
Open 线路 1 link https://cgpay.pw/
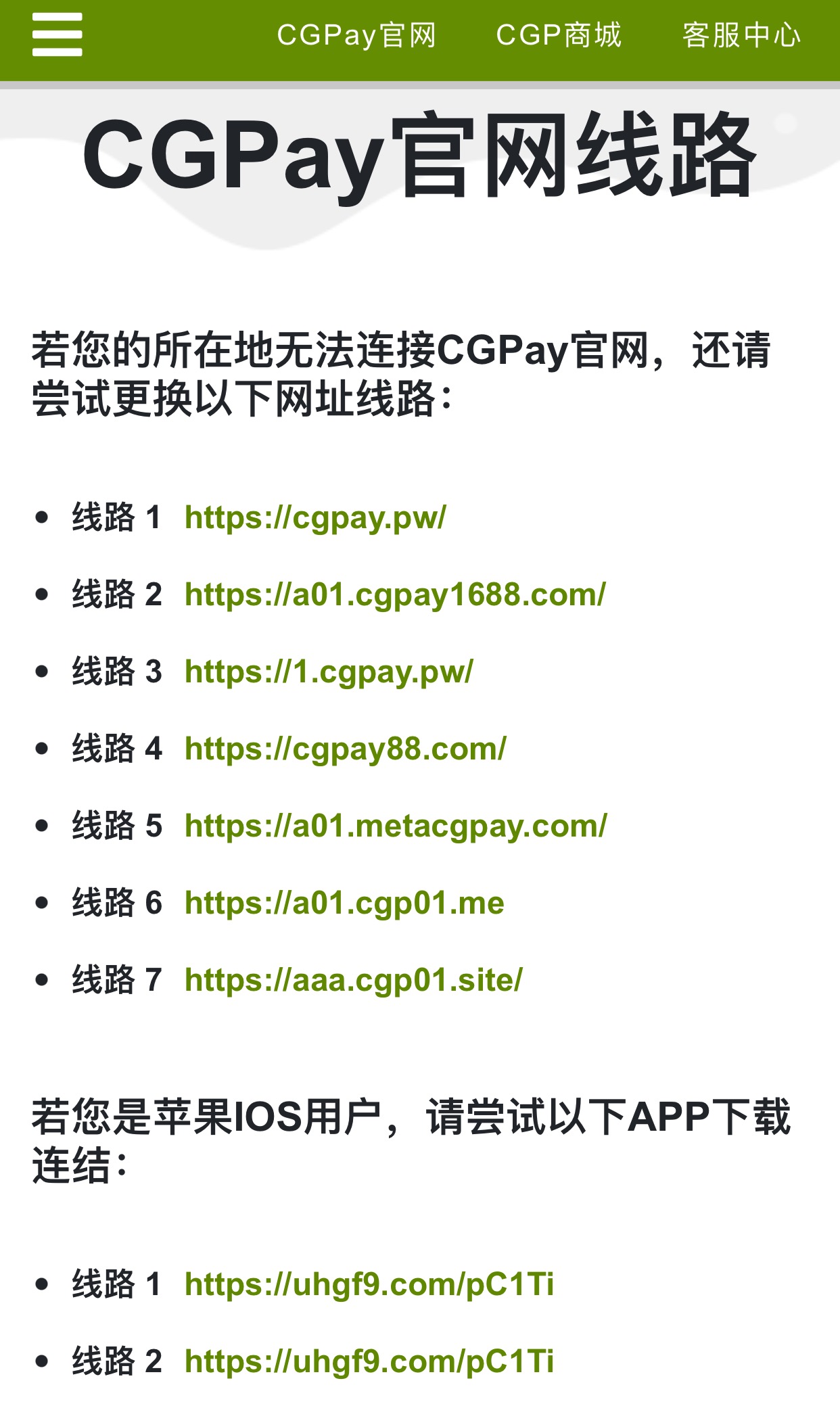pyautogui.click(x=315, y=518)
